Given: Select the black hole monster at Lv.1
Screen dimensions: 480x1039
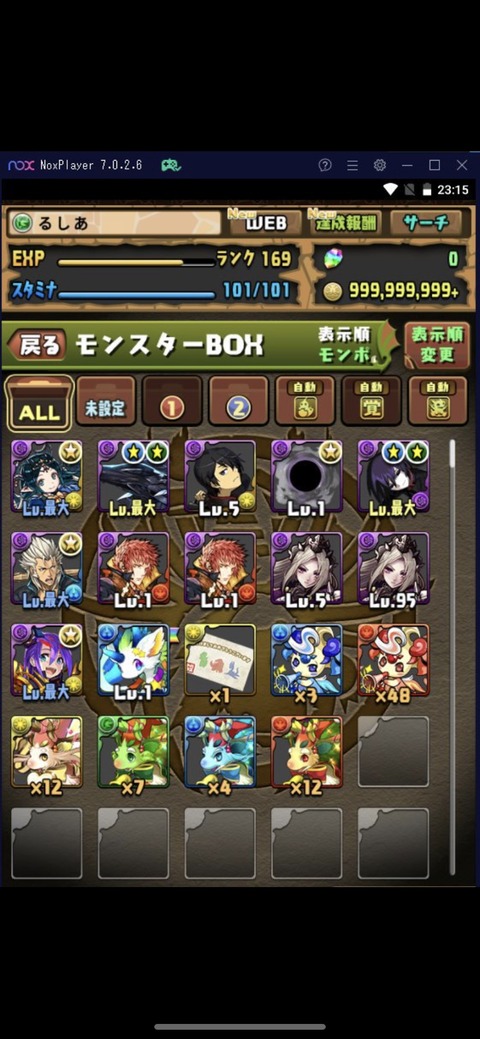Looking at the screenshot, I should 306,477.
